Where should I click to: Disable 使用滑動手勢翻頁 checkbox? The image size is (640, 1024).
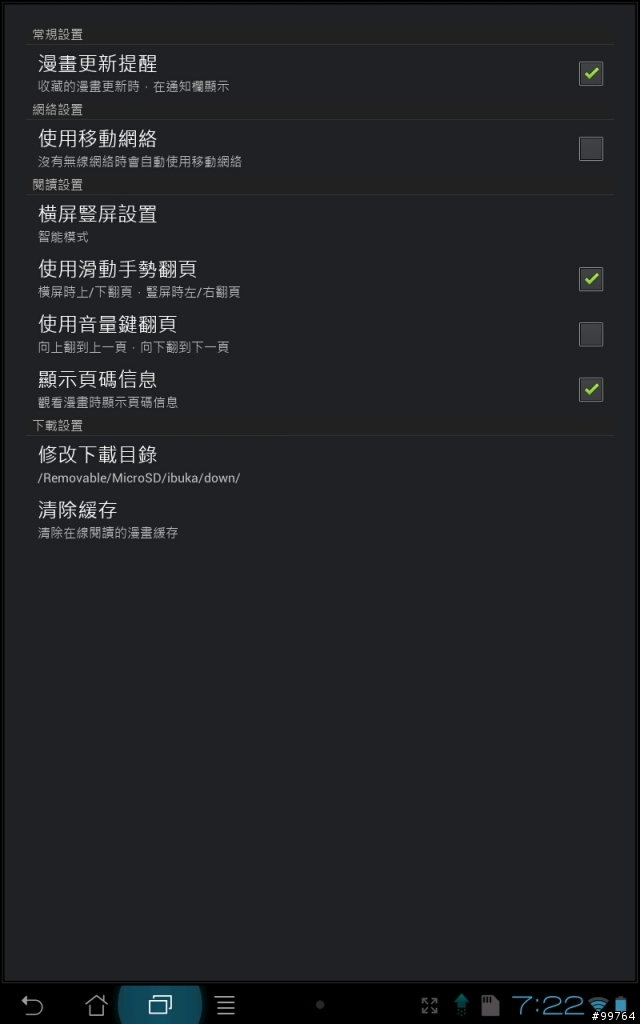point(590,279)
